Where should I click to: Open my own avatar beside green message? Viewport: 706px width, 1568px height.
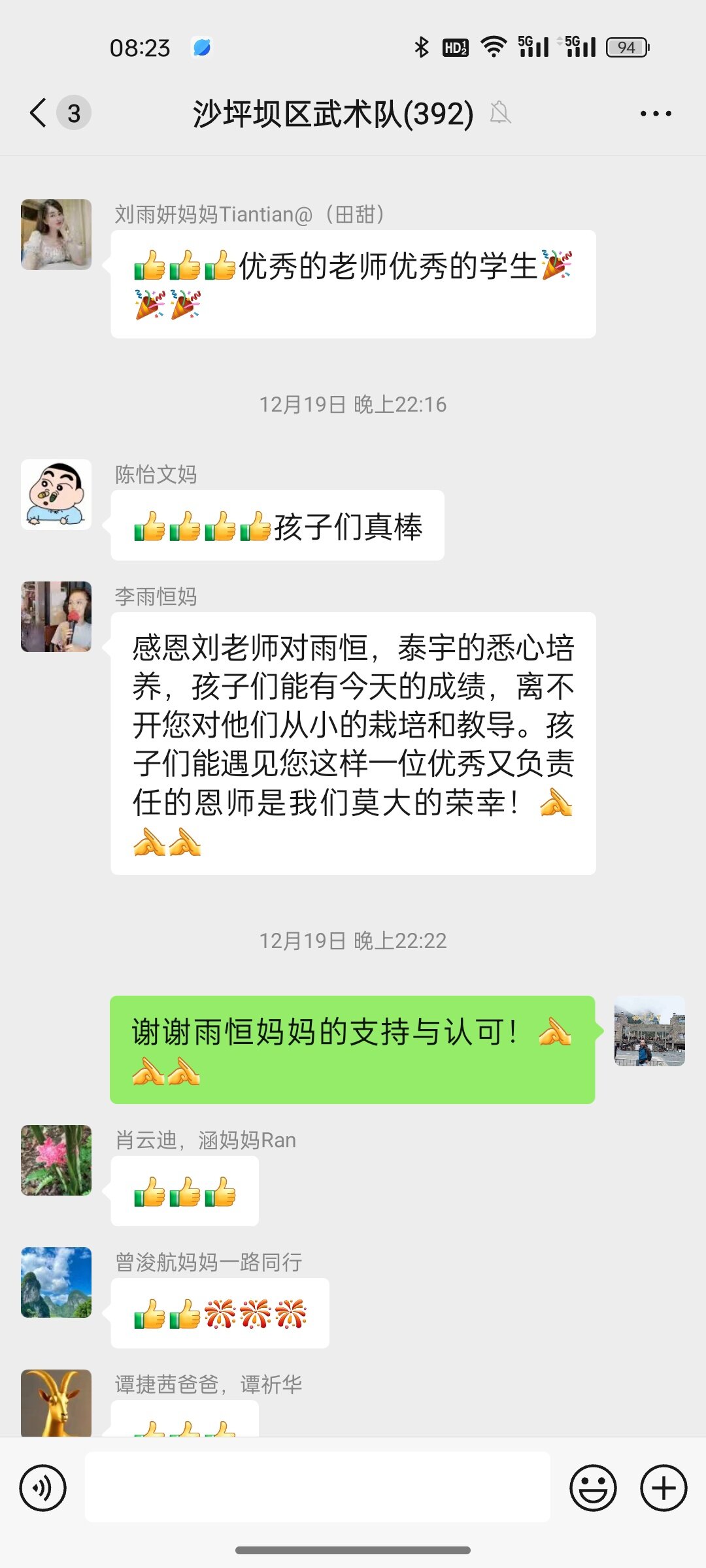tap(649, 1031)
